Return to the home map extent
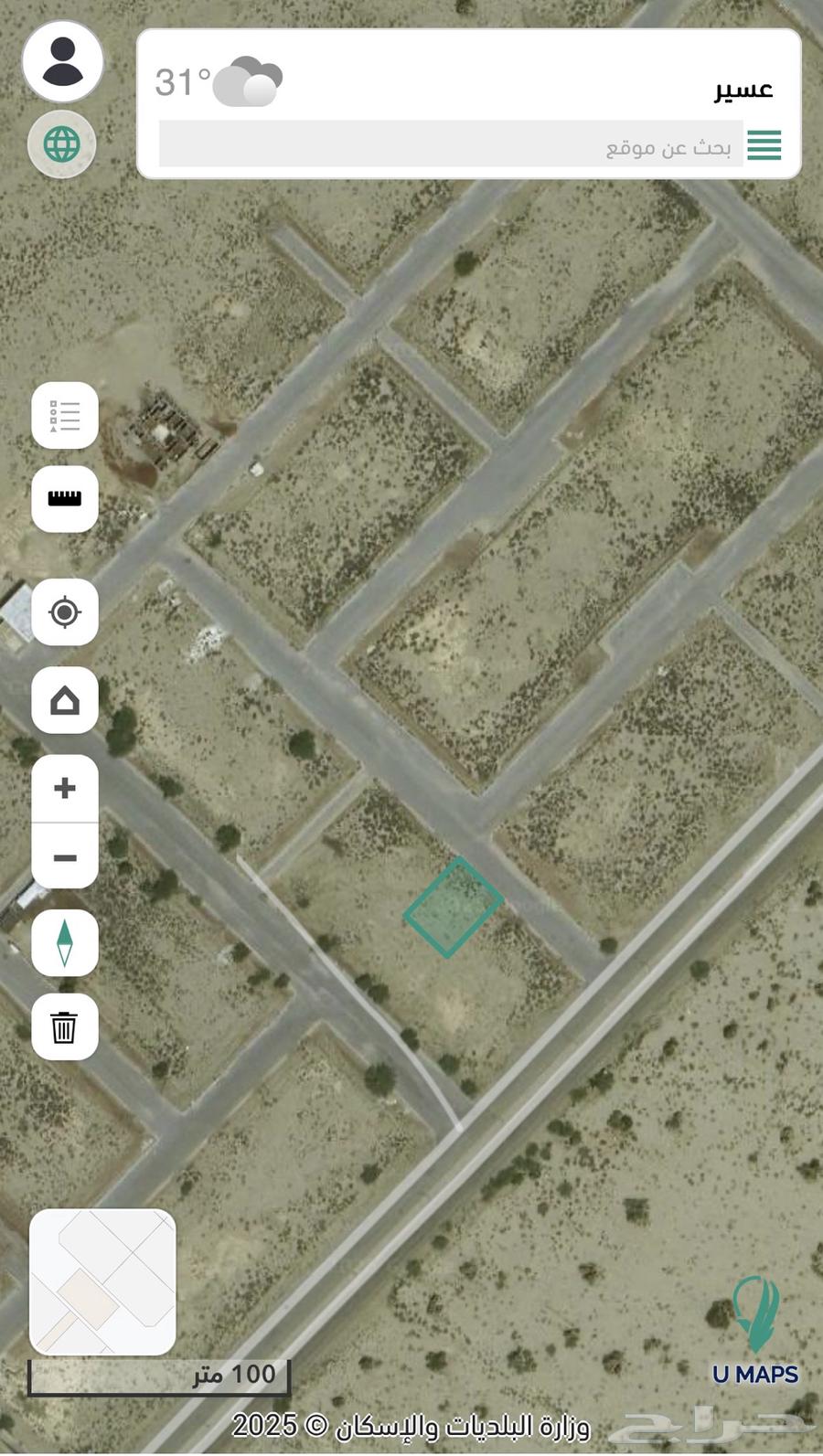The image size is (823, 1456). (65, 700)
